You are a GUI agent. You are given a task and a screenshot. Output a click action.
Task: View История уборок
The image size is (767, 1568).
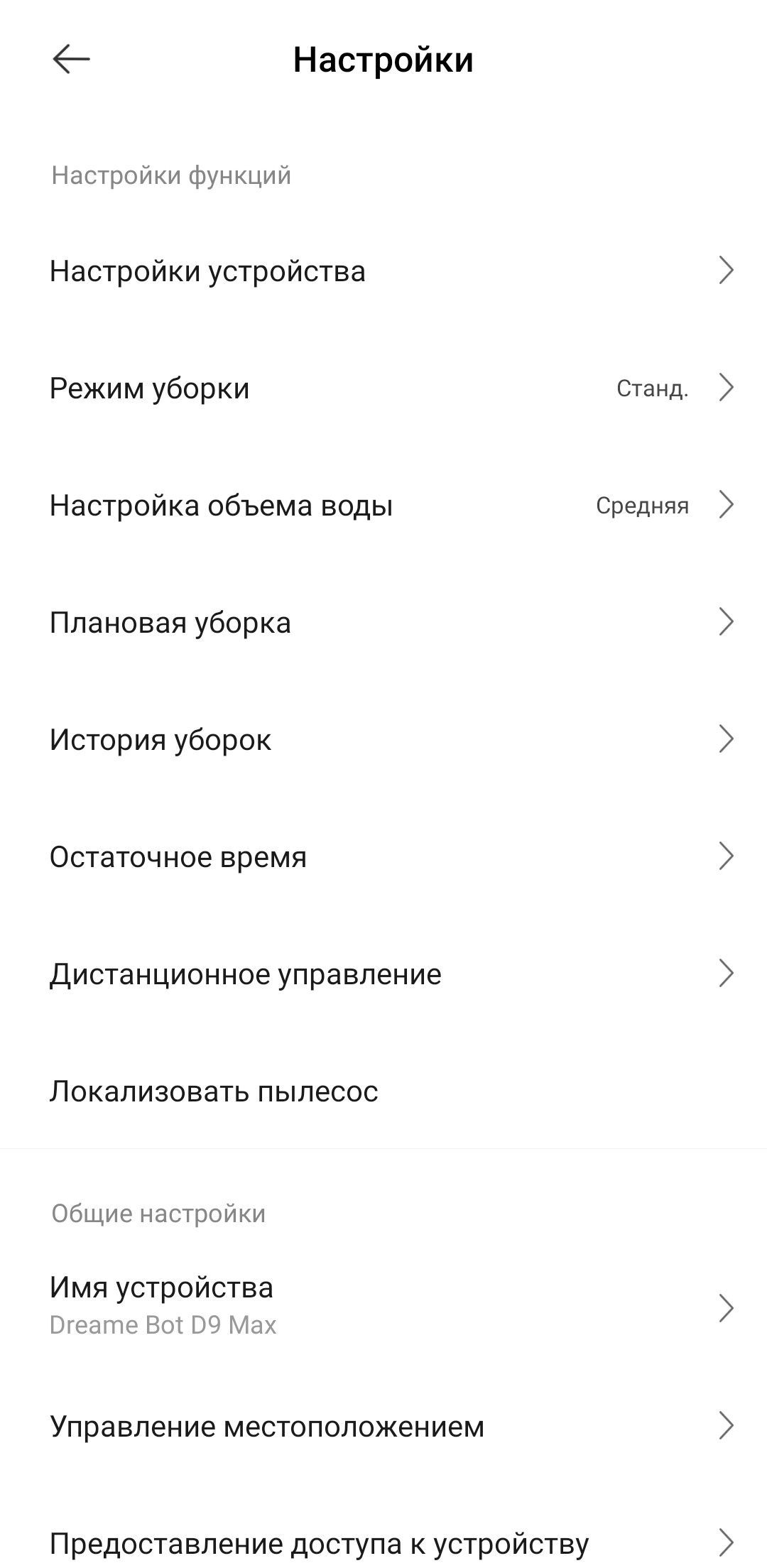[x=383, y=740]
